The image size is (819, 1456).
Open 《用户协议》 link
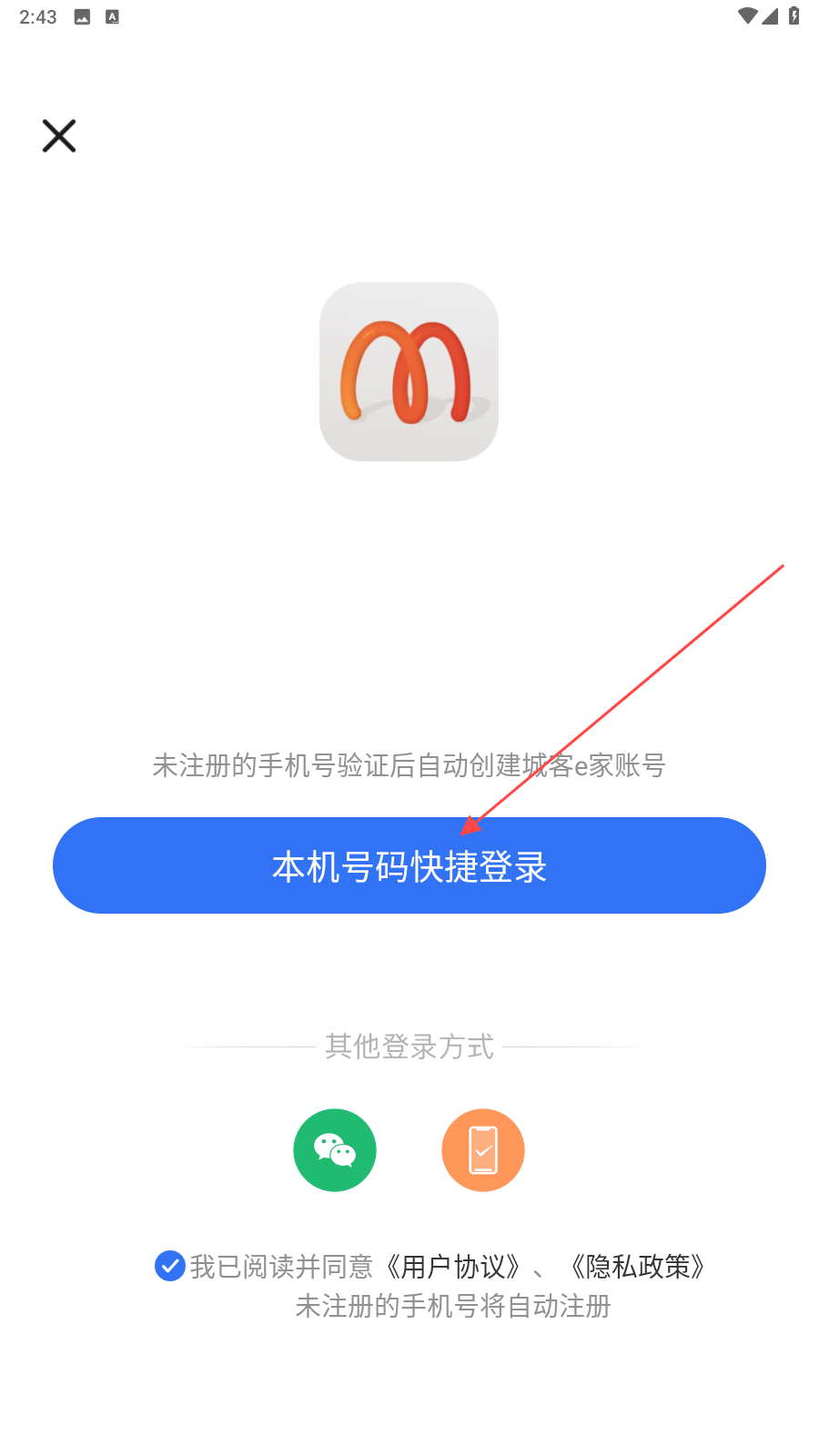coord(453,1267)
